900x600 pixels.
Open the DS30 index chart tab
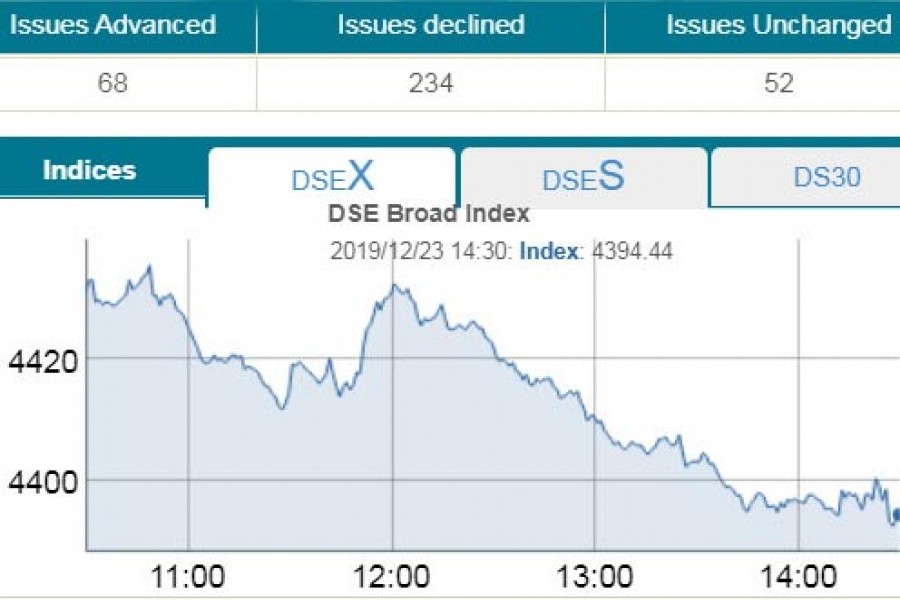(x=826, y=177)
